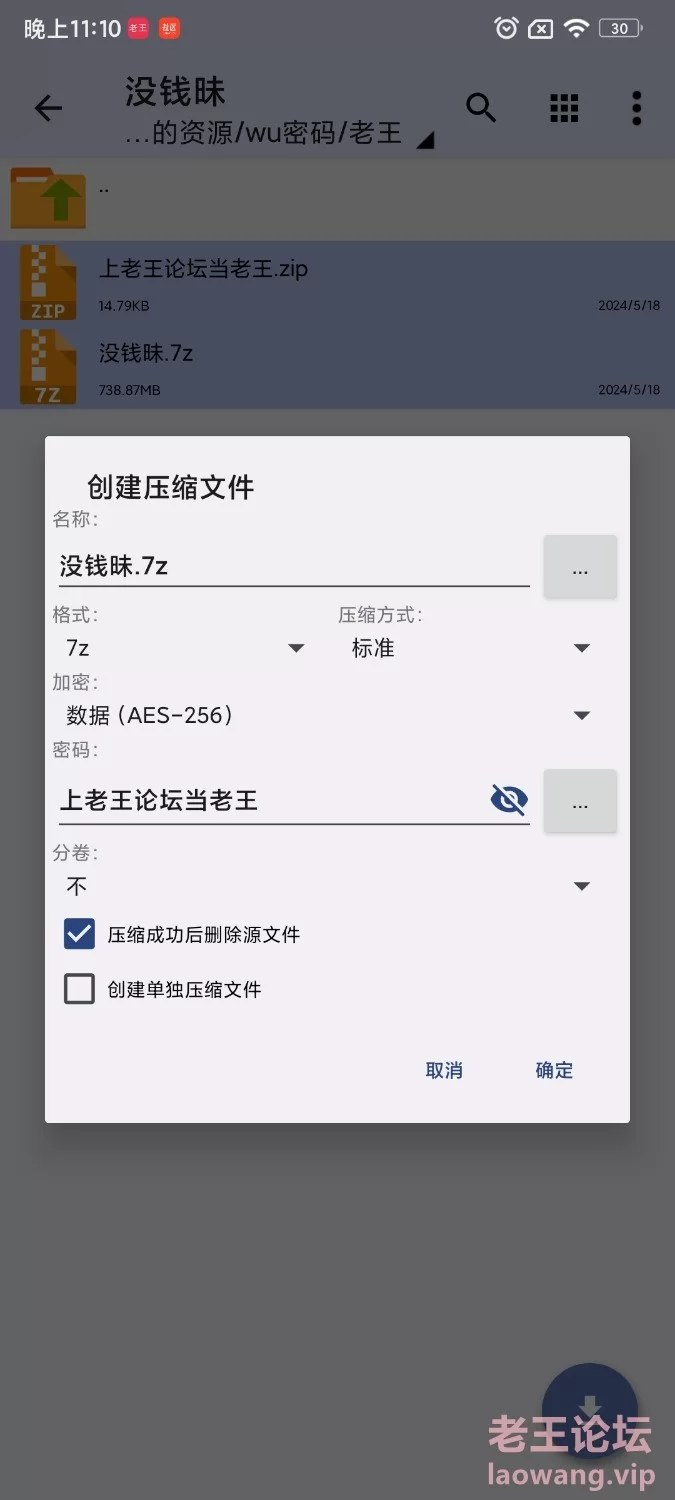The width and height of the screenshot is (675, 1500).
Task: Toggle password visibility with the eye icon
Action: pos(509,800)
